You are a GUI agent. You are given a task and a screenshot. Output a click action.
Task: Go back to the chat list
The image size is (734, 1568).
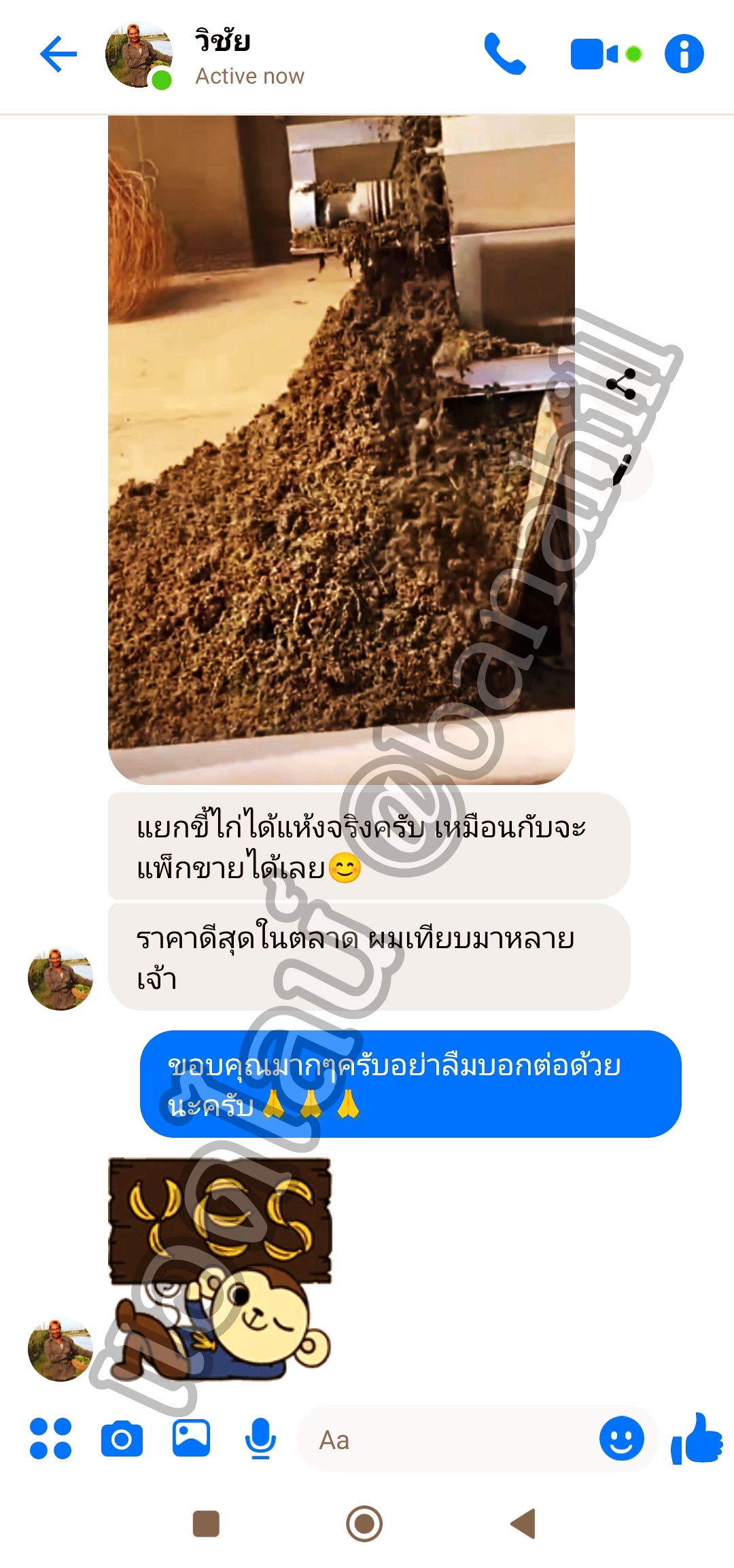(x=58, y=54)
